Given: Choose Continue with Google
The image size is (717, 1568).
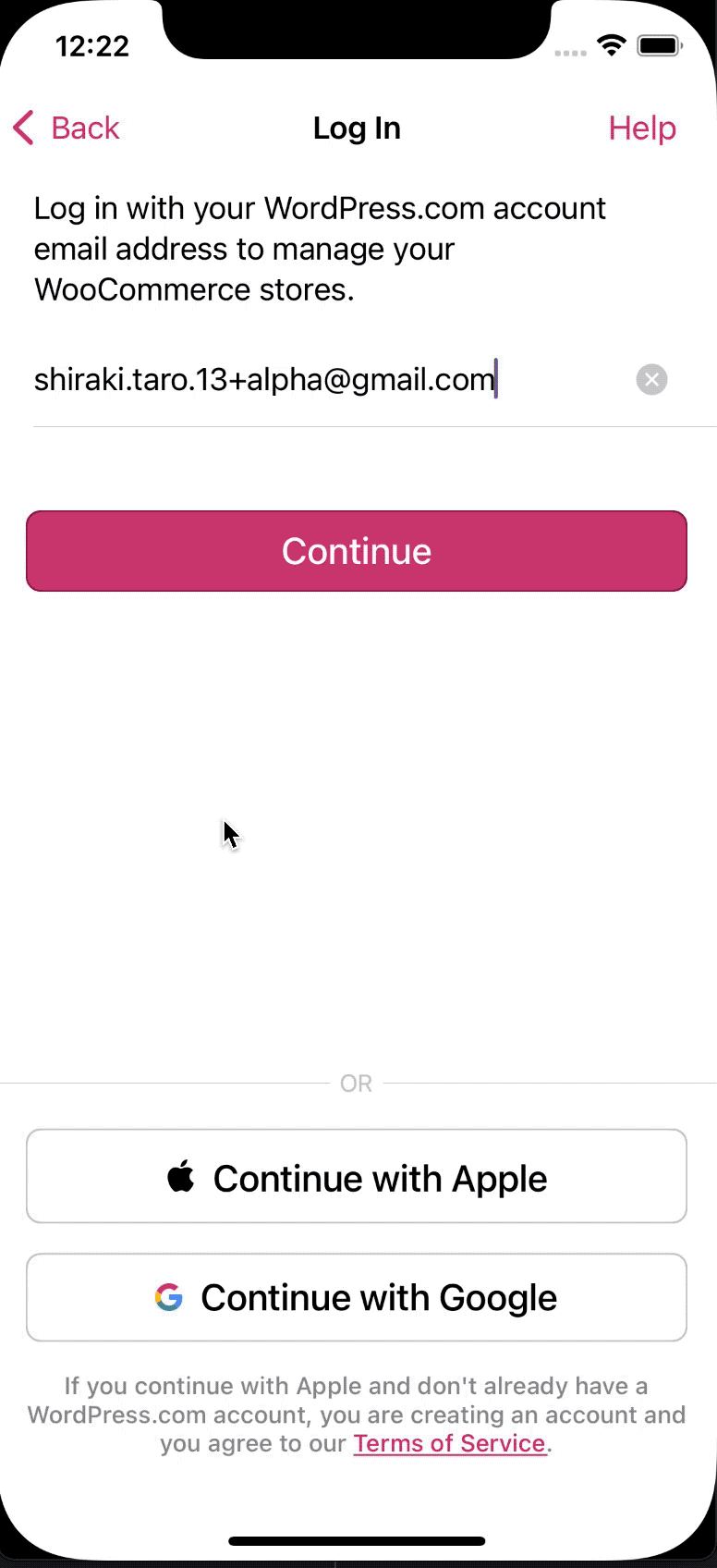Looking at the screenshot, I should coord(357,1297).
